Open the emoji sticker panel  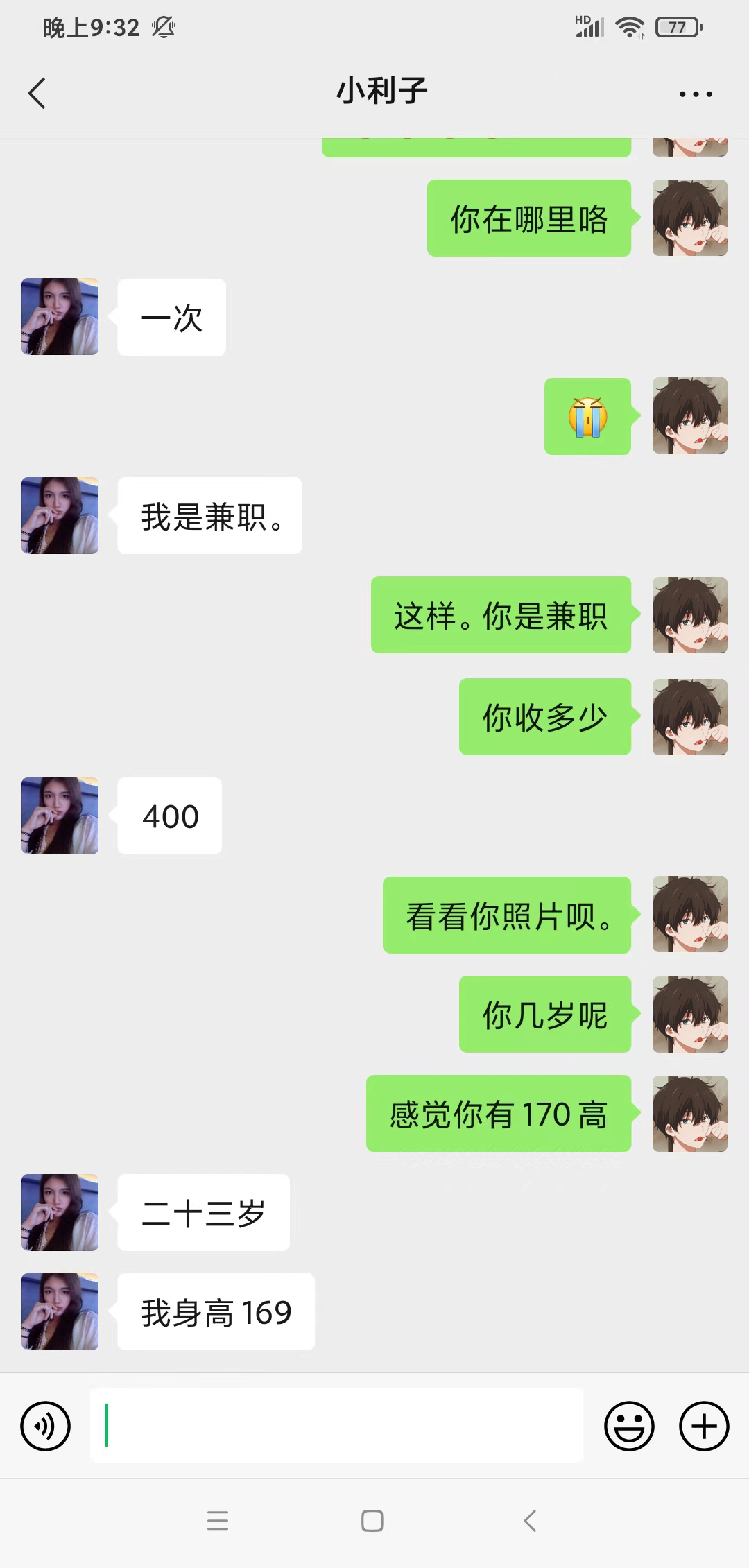pos(630,1426)
